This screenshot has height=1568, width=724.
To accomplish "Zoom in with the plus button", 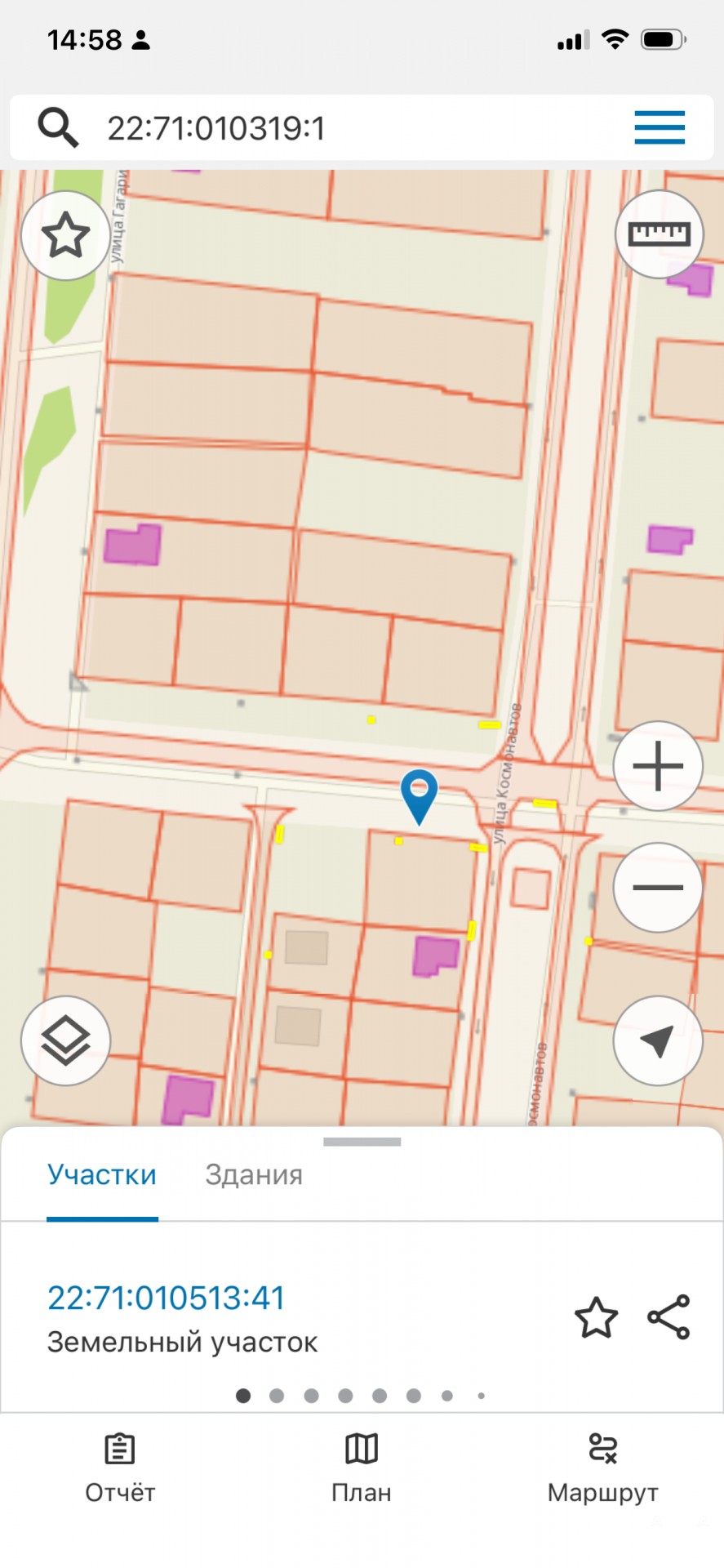I will pos(658,766).
